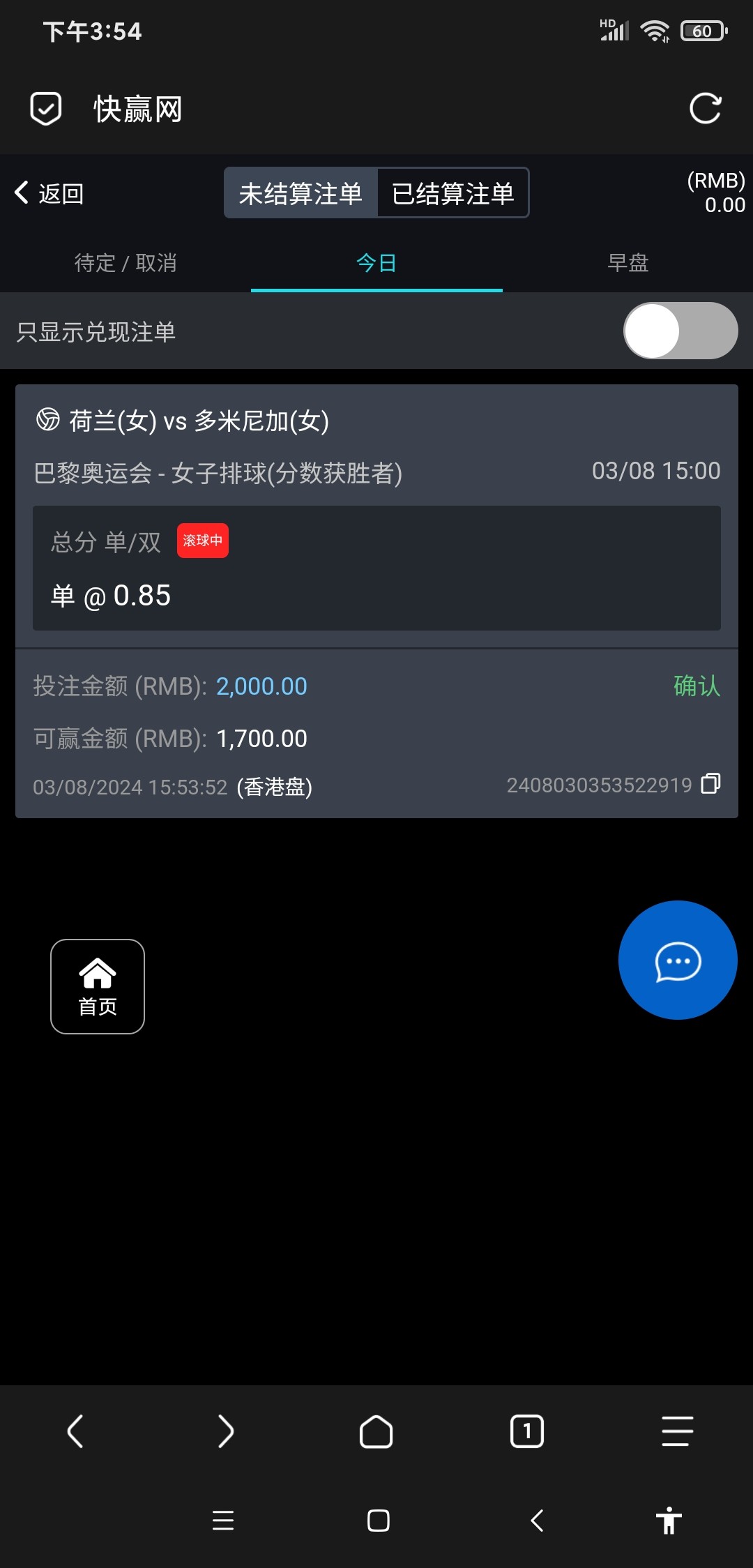The height and width of the screenshot is (1568, 753).
Task: Go forward in the browser
Action: (x=225, y=1432)
